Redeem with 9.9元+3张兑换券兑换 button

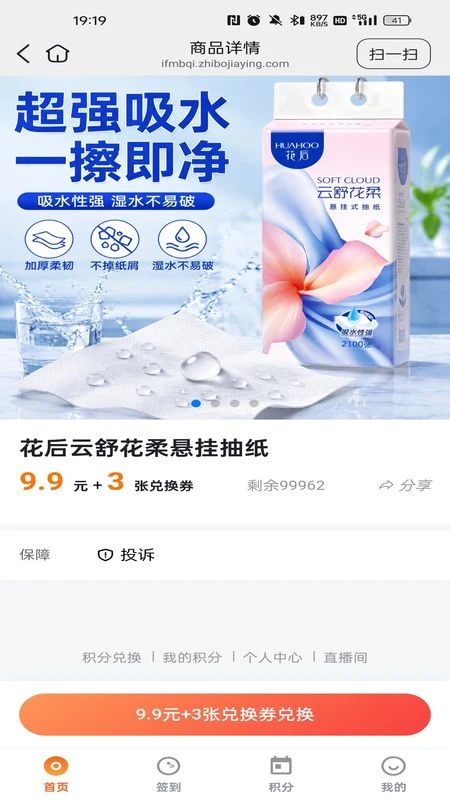[225, 714]
